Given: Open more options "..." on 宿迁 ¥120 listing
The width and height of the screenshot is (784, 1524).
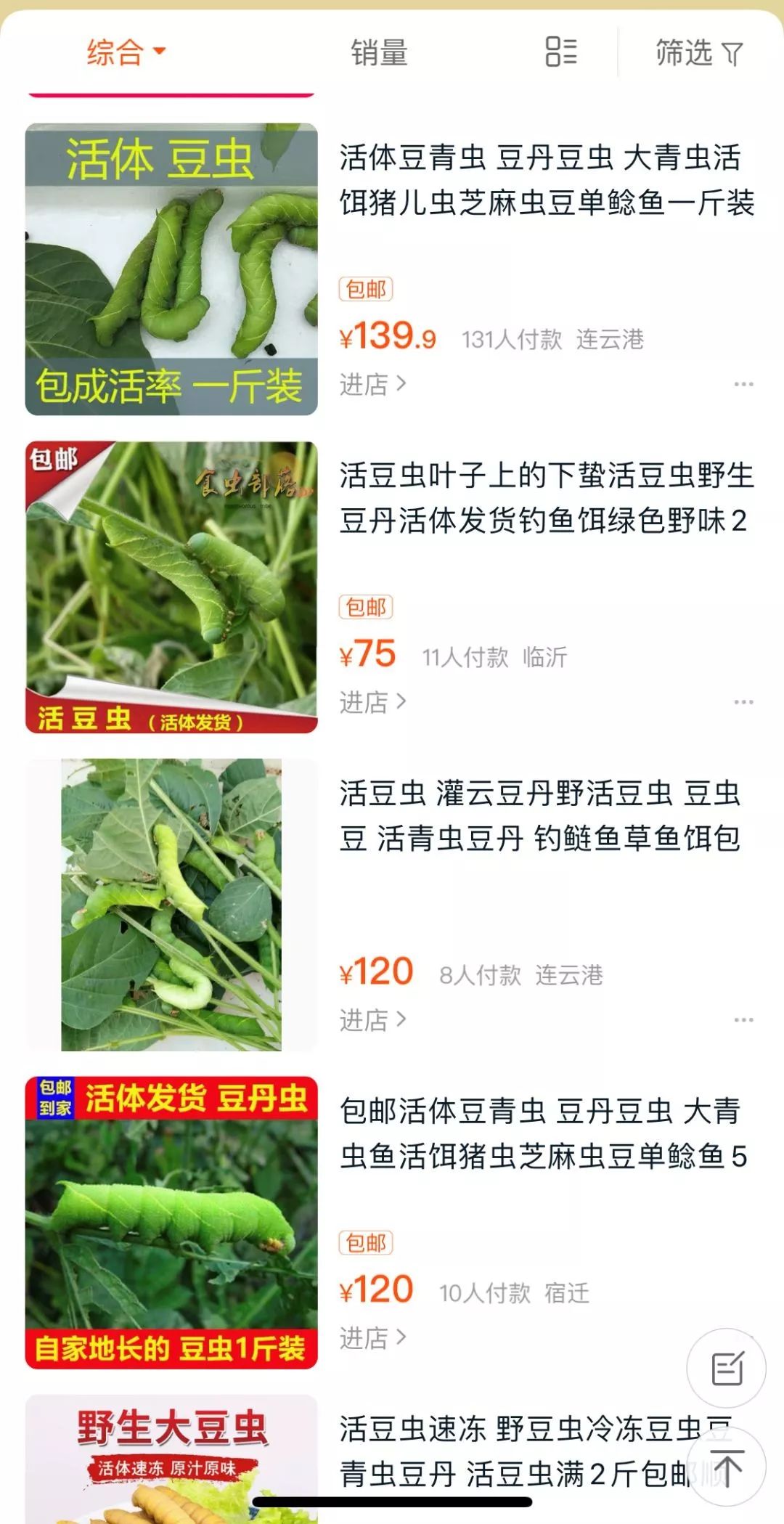Looking at the screenshot, I should (x=743, y=1333).
